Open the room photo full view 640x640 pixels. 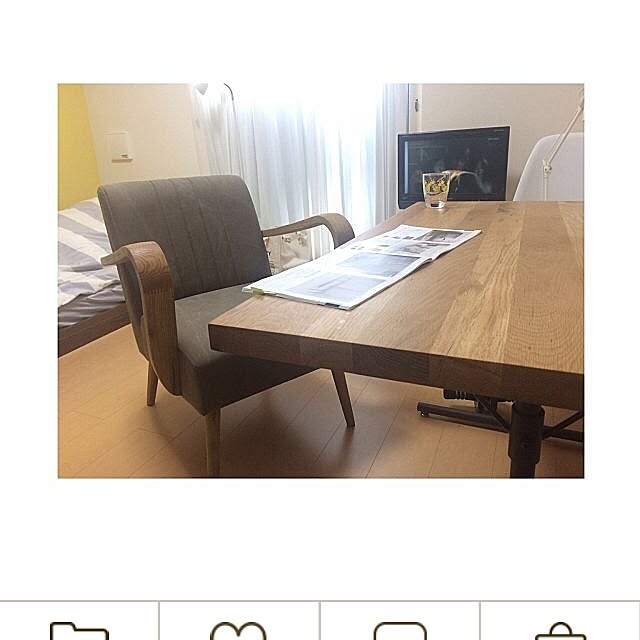[320, 280]
